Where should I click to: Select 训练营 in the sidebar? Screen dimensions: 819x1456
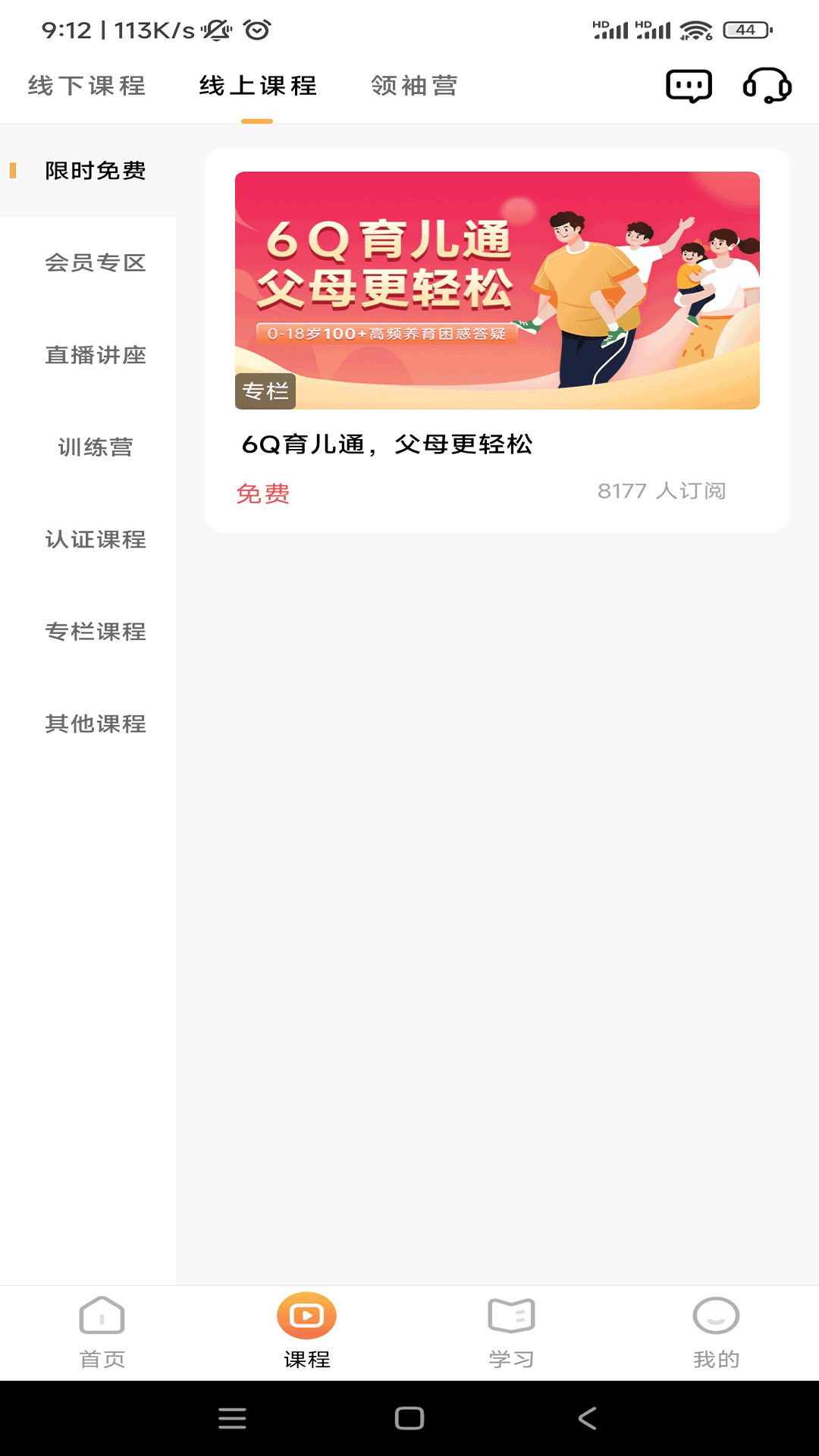(x=96, y=448)
